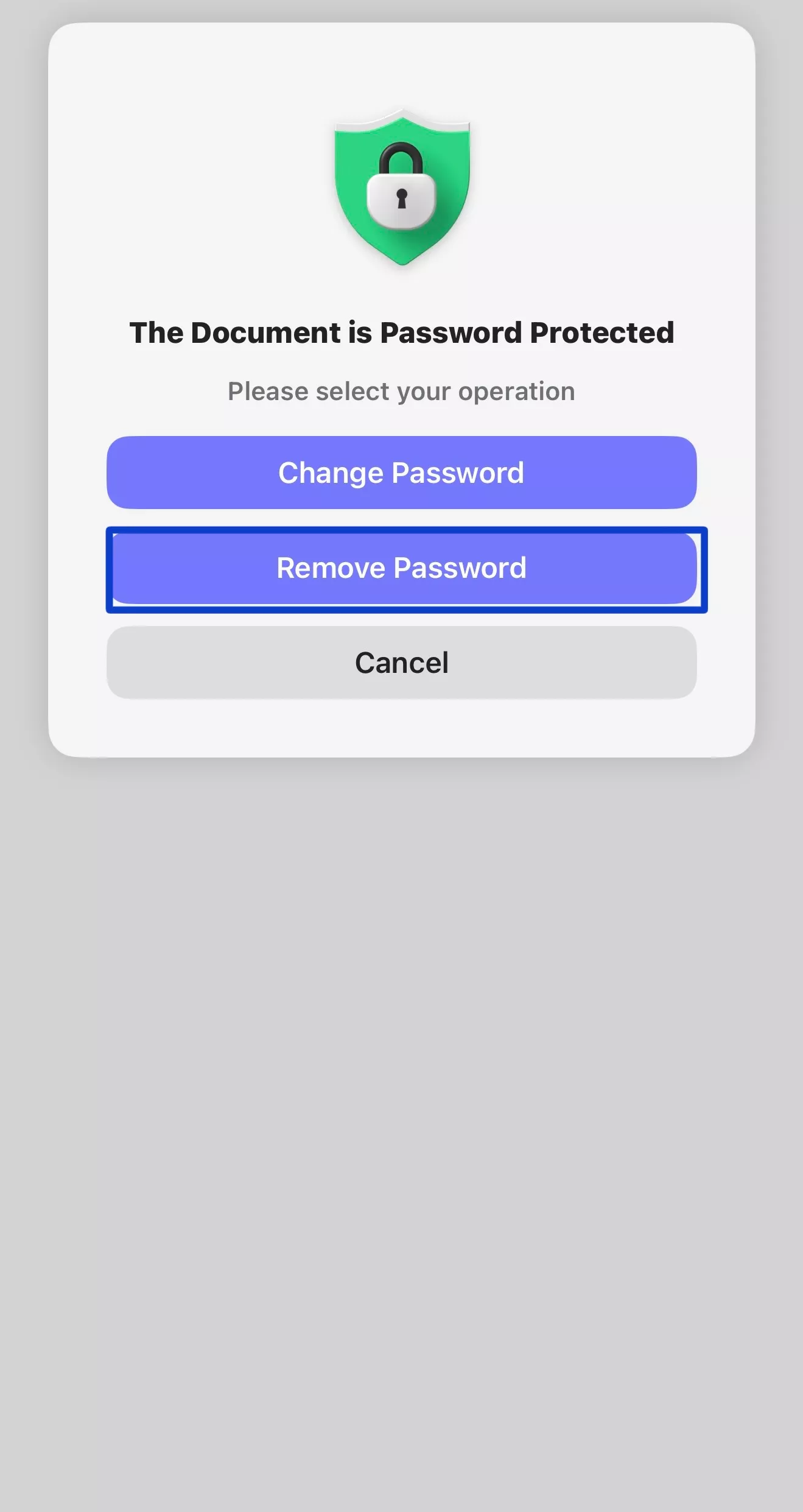Dismiss the dialog with Cancel
Viewport: 803px width, 1512px height.
(x=401, y=662)
